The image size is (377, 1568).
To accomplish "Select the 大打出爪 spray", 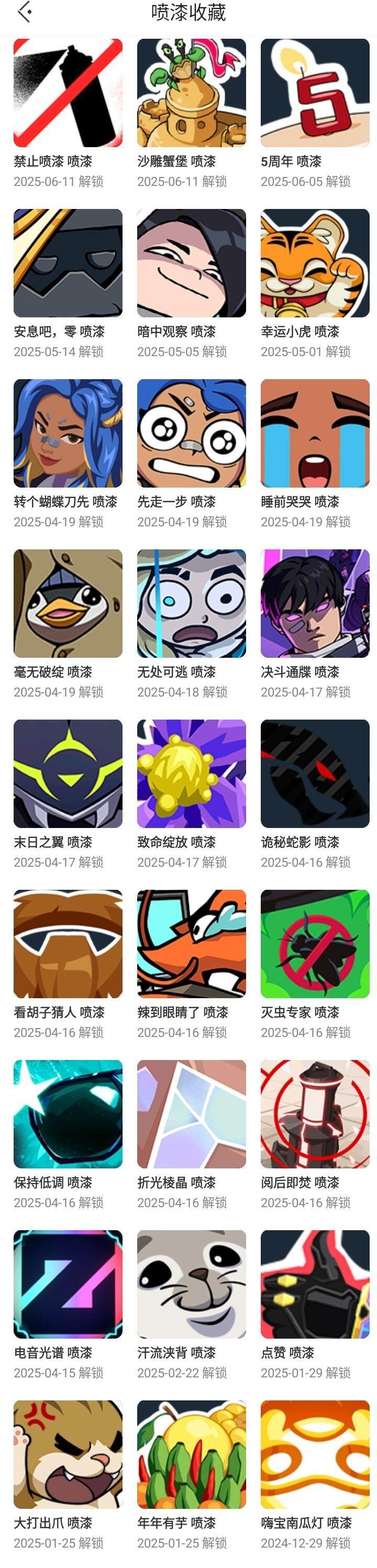I will (68, 1454).
